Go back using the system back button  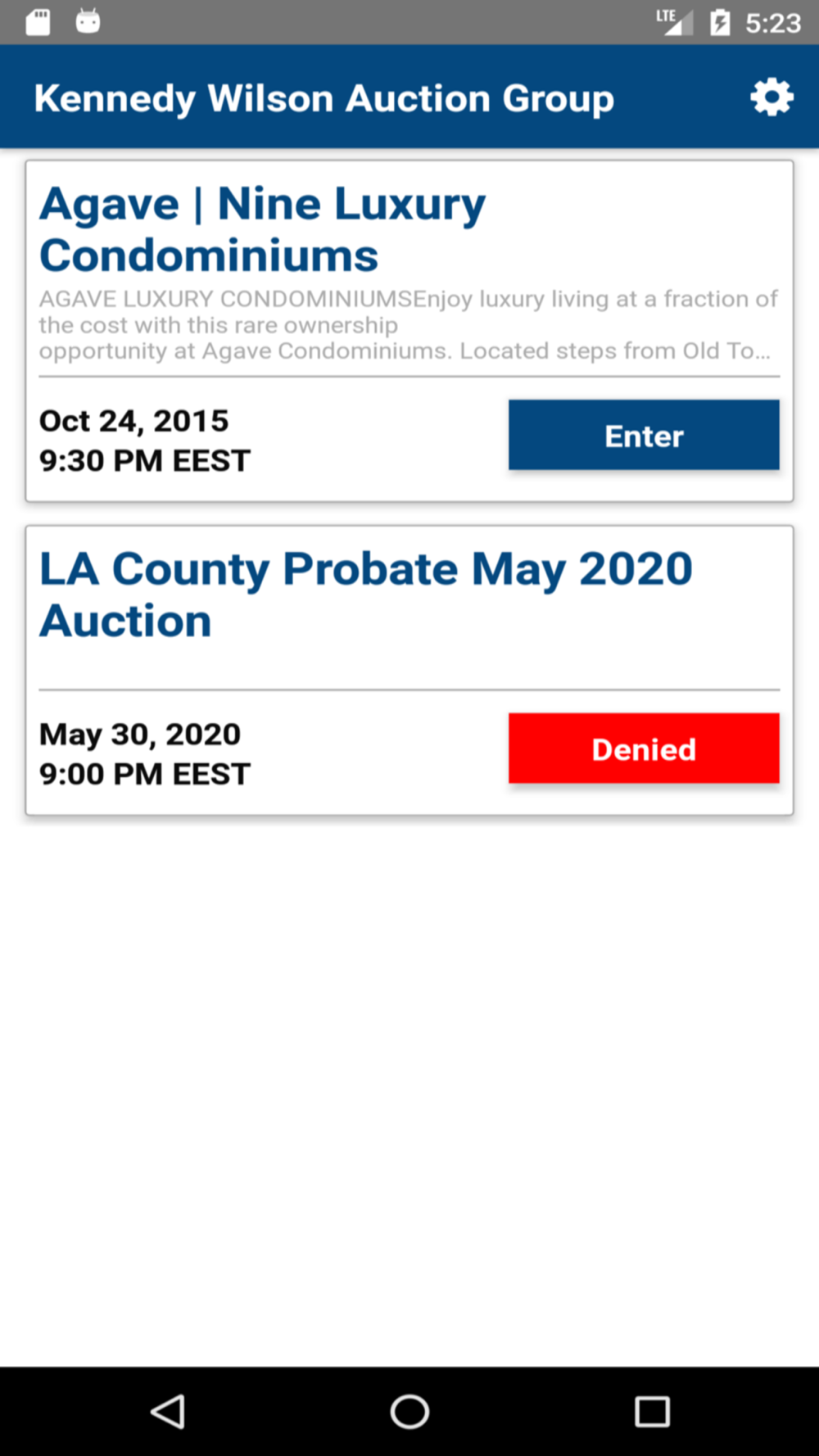point(168,1411)
